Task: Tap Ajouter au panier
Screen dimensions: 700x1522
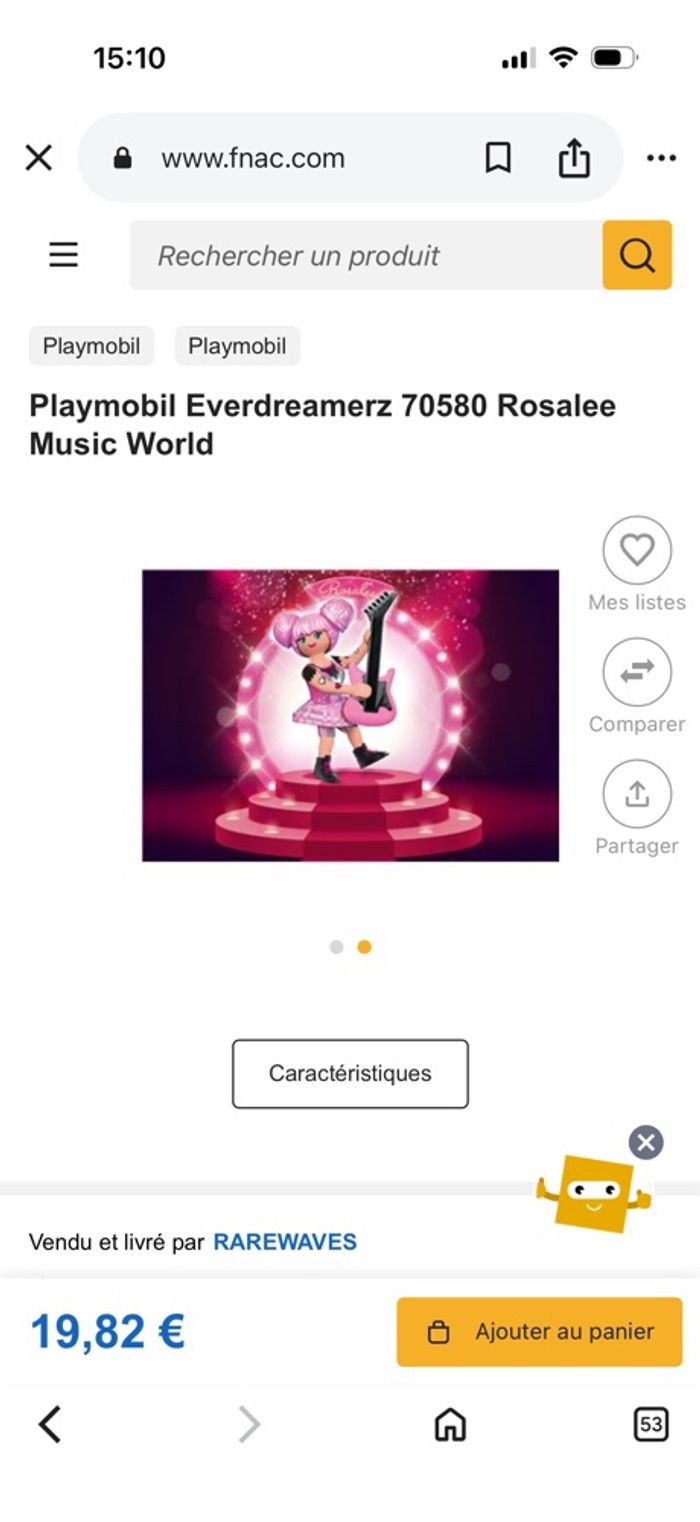Action: [x=539, y=1332]
